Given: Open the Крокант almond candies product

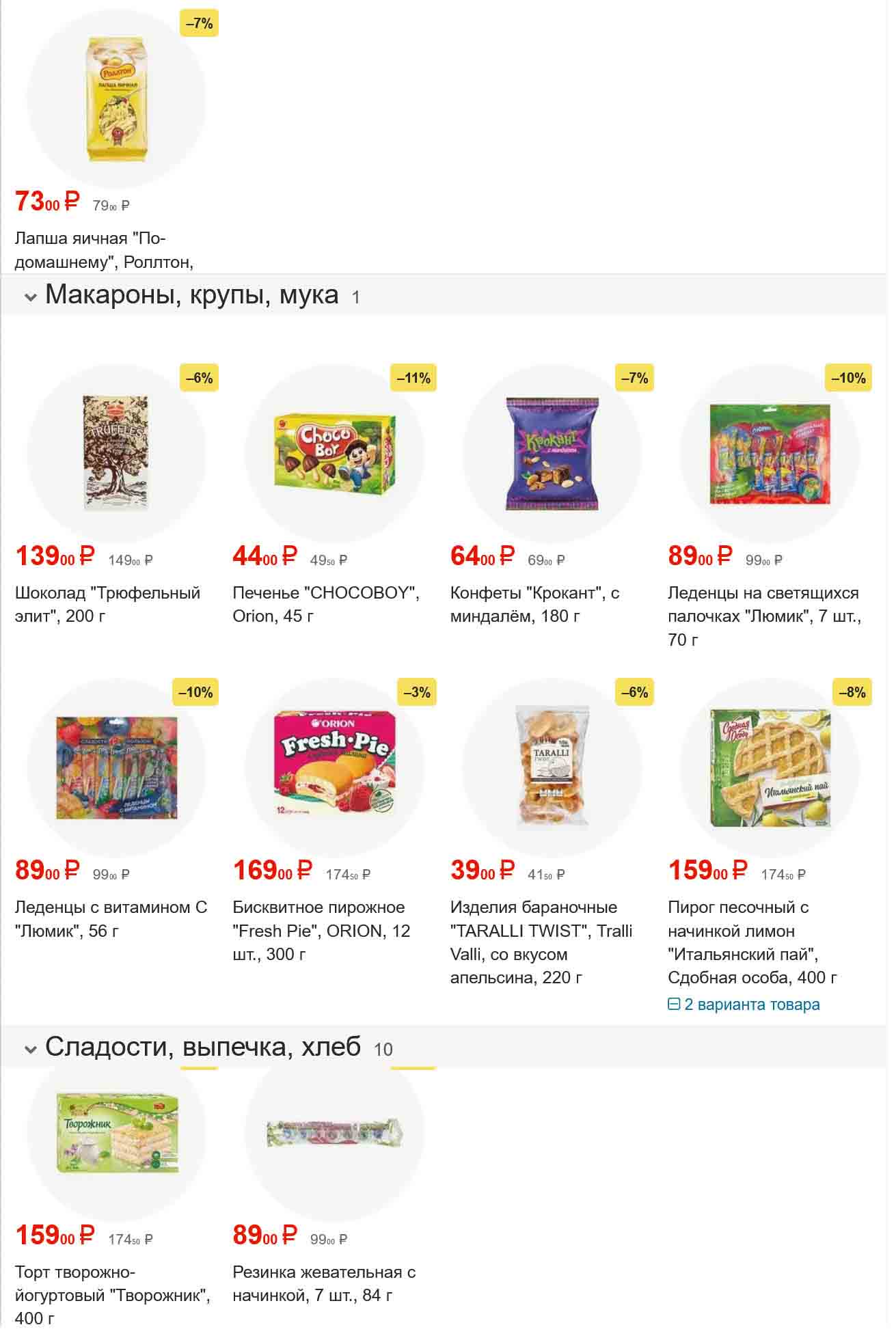Looking at the screenshot, I should [552, 454].
